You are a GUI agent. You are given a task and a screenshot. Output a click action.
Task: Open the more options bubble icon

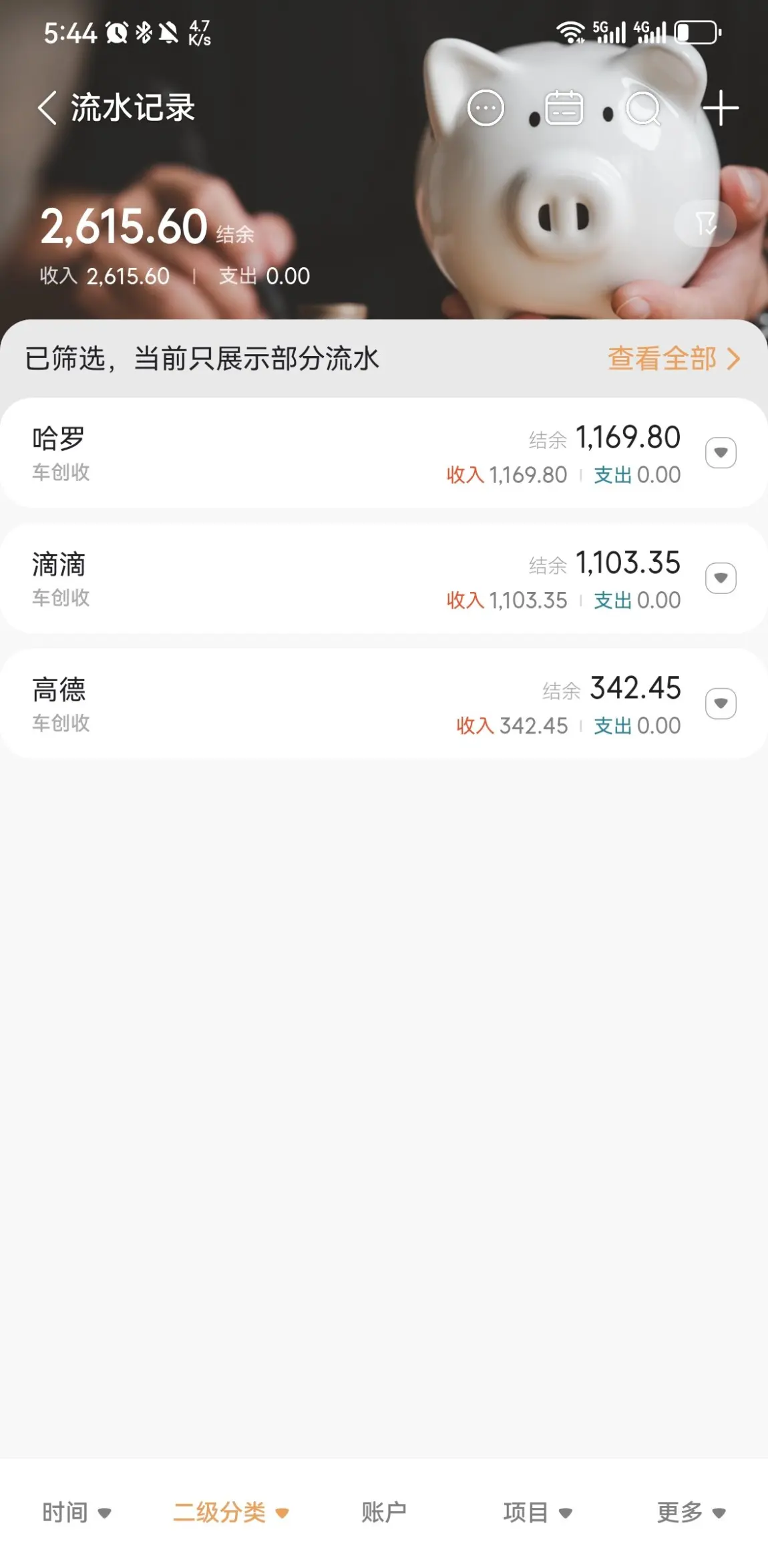coord(486,108)
